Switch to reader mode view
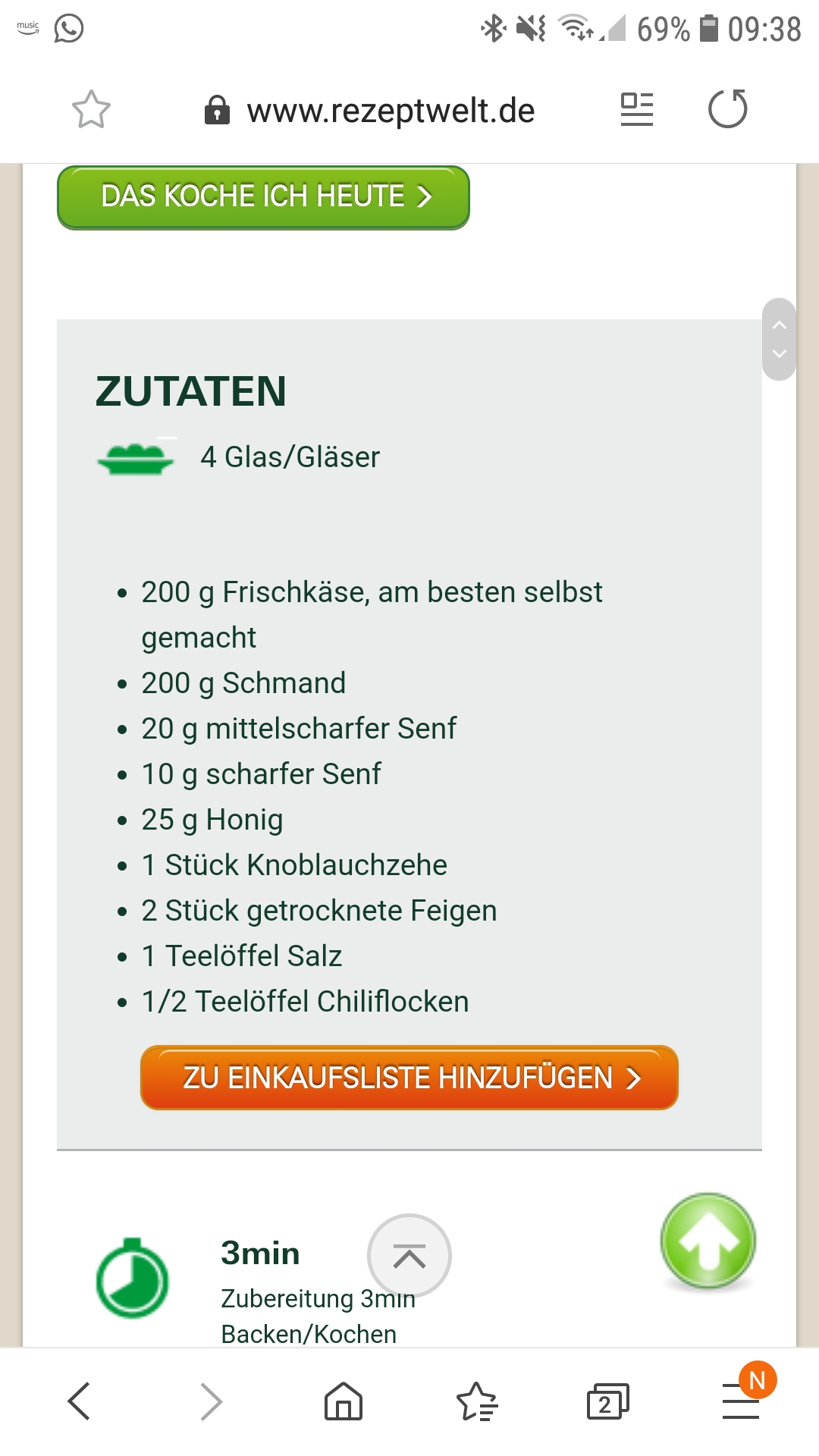The width and height of the screenshot is (819, 1456). pos(636,109)
